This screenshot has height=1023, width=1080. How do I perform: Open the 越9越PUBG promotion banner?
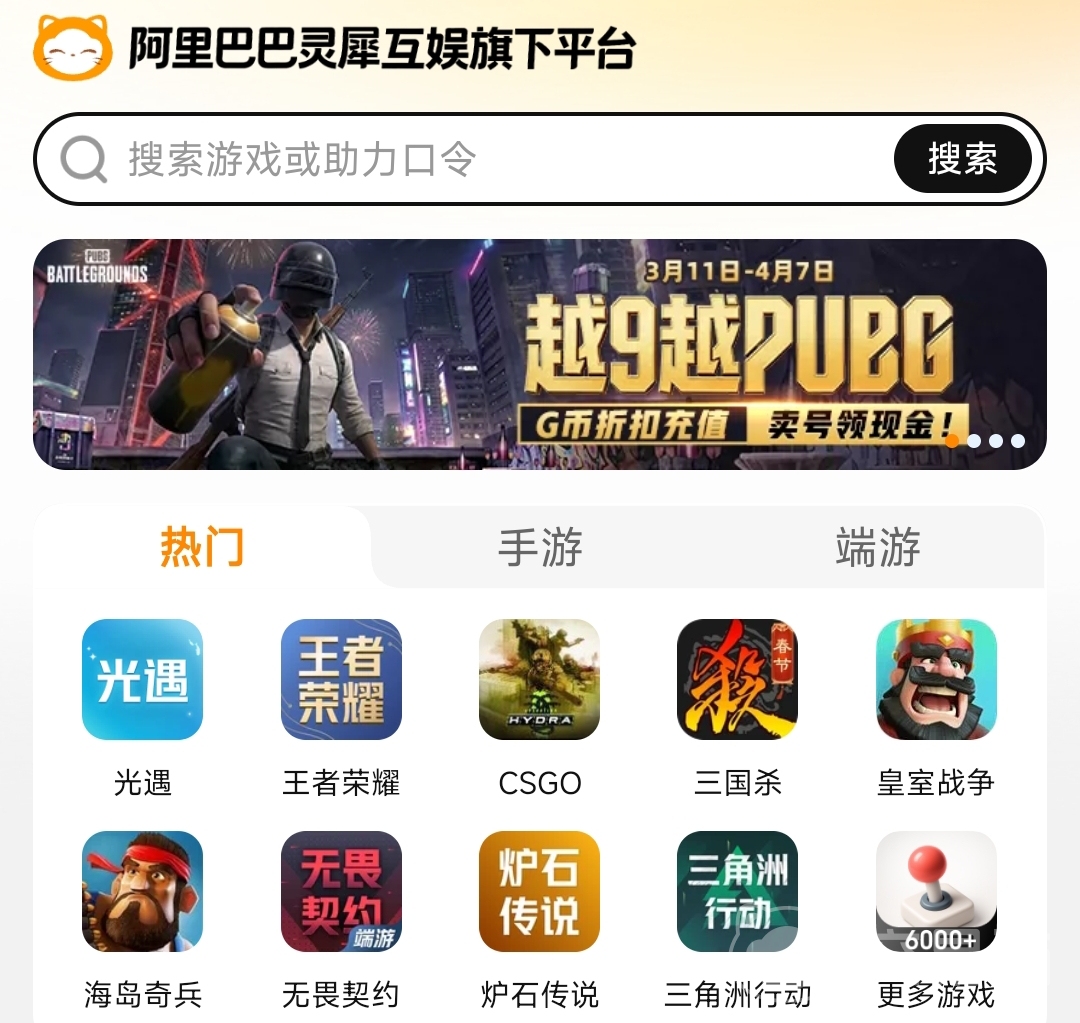click(540, 354)
